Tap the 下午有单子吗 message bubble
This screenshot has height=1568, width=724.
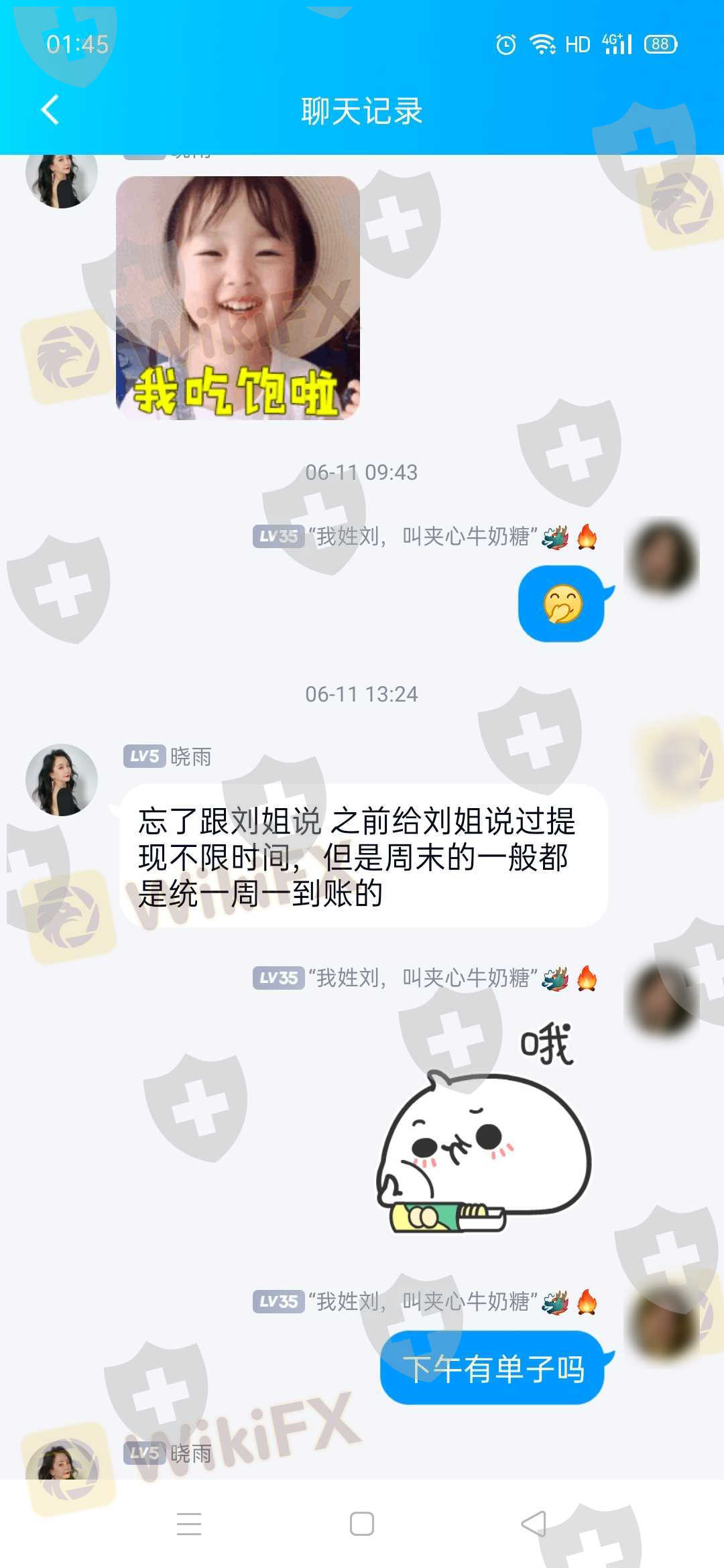pyautogui.click(x=495, y=1368)
